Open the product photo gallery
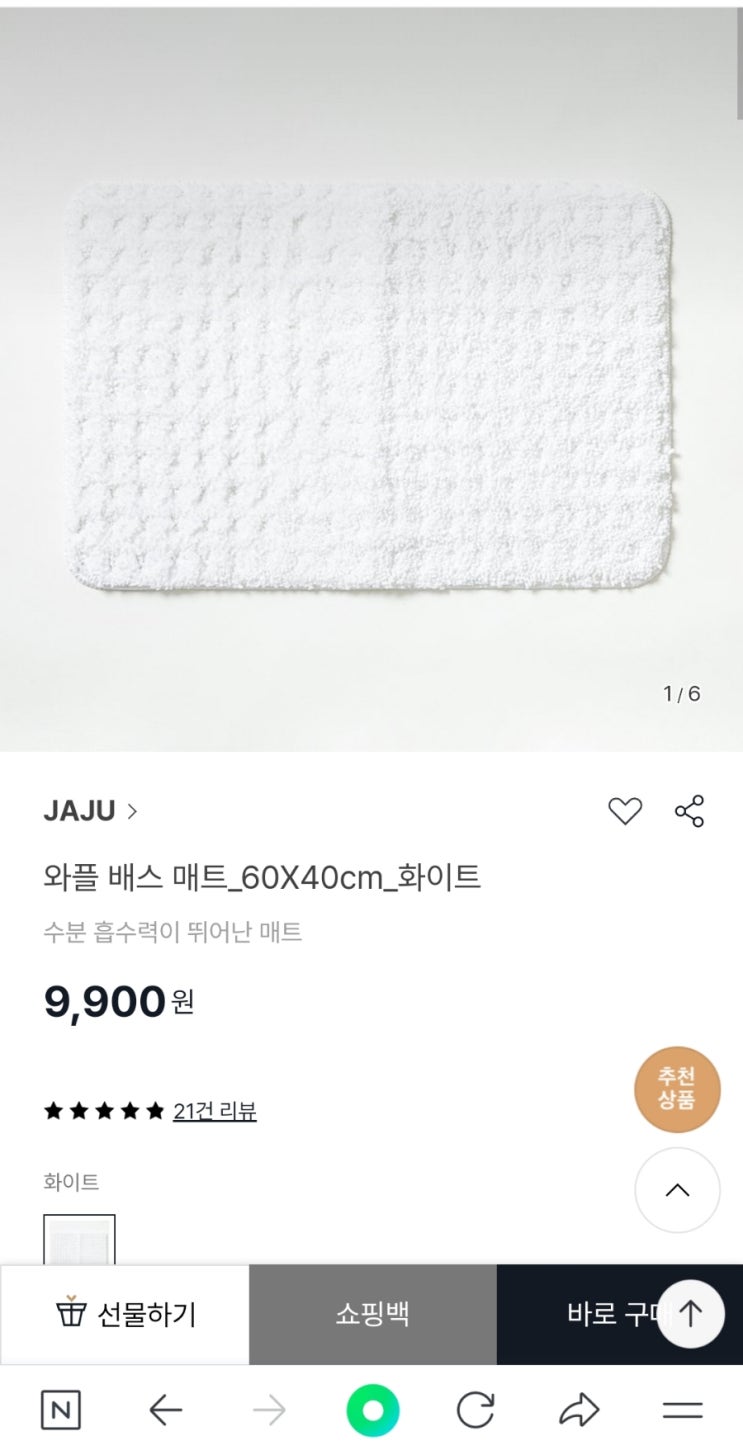 (371, 385)
